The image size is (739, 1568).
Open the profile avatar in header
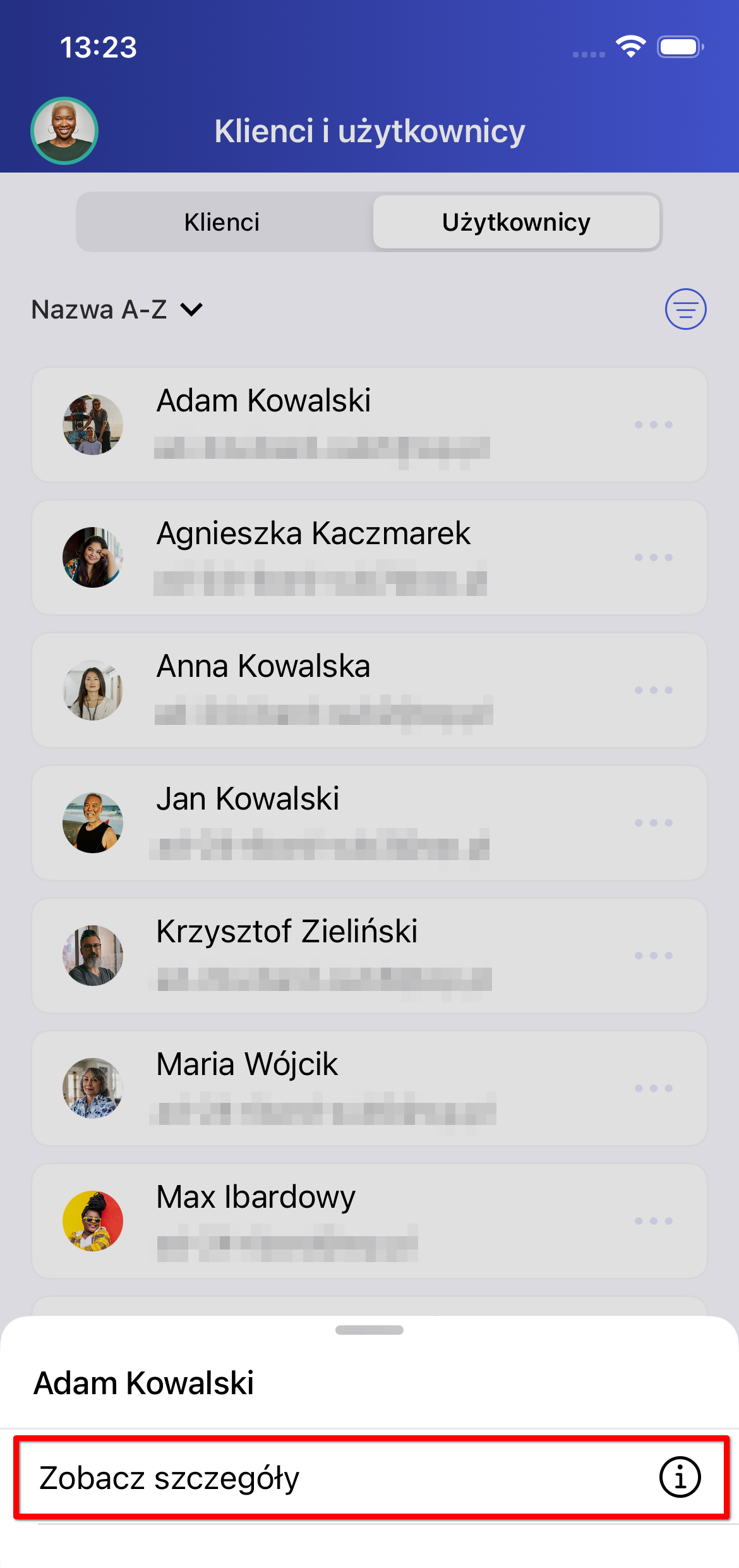click(x=64, y=131)
